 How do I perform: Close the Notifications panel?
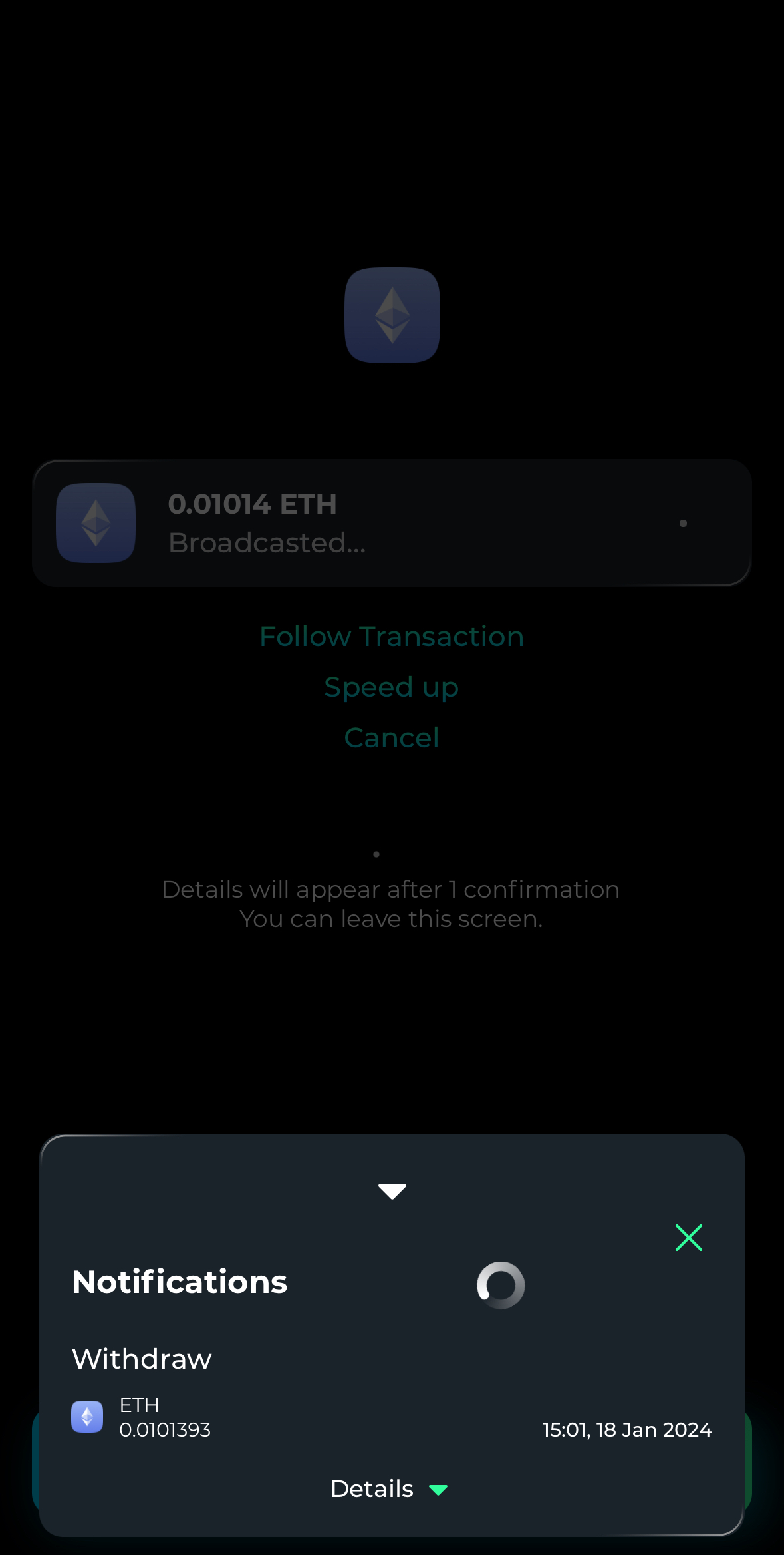(688, 1238)
